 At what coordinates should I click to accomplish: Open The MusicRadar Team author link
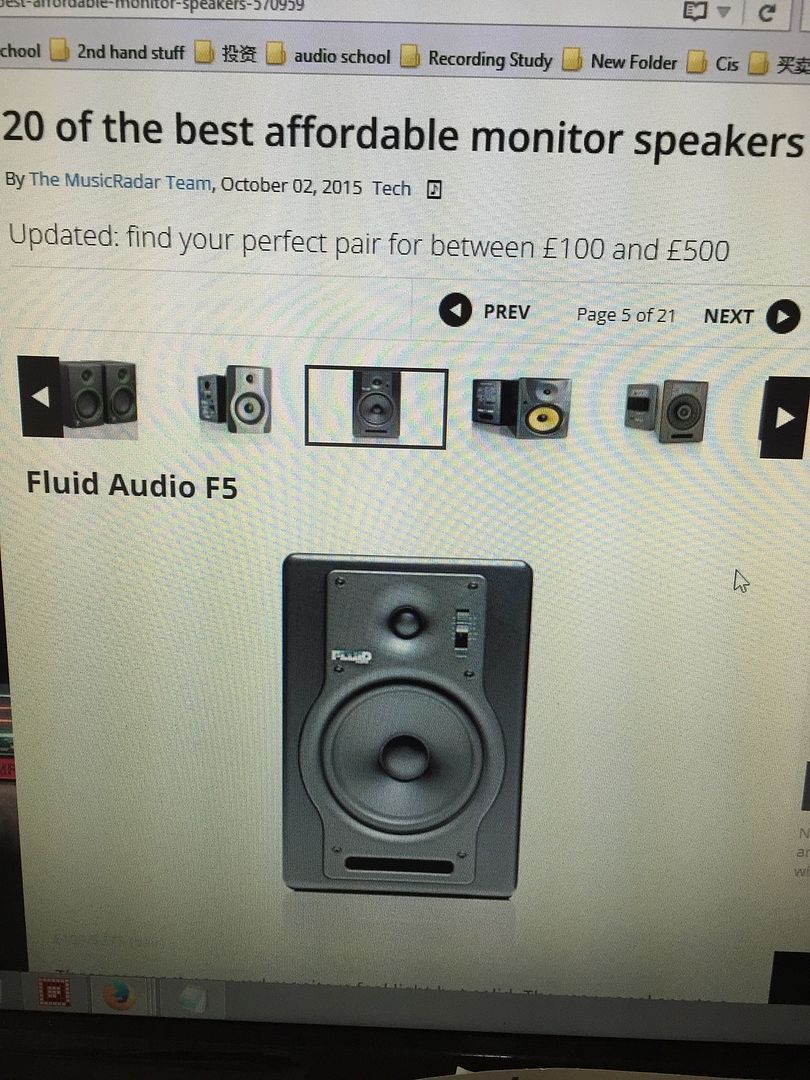(121, 182)
